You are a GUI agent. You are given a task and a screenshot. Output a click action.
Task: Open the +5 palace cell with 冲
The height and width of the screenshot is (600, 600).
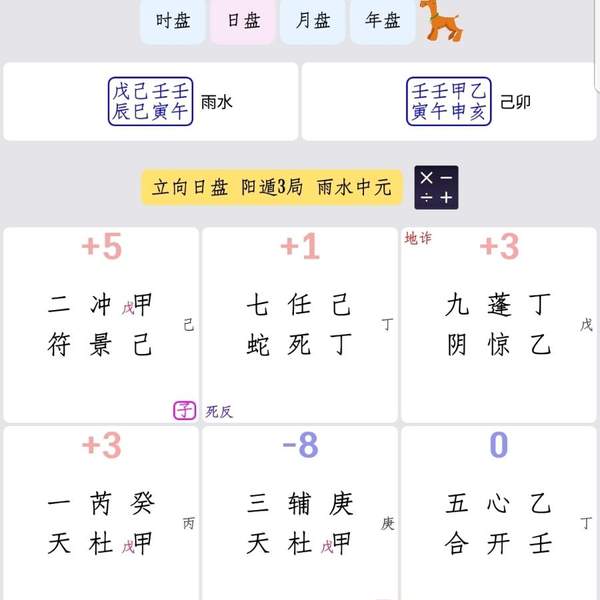pyautogui.click(x=101, y=324)
